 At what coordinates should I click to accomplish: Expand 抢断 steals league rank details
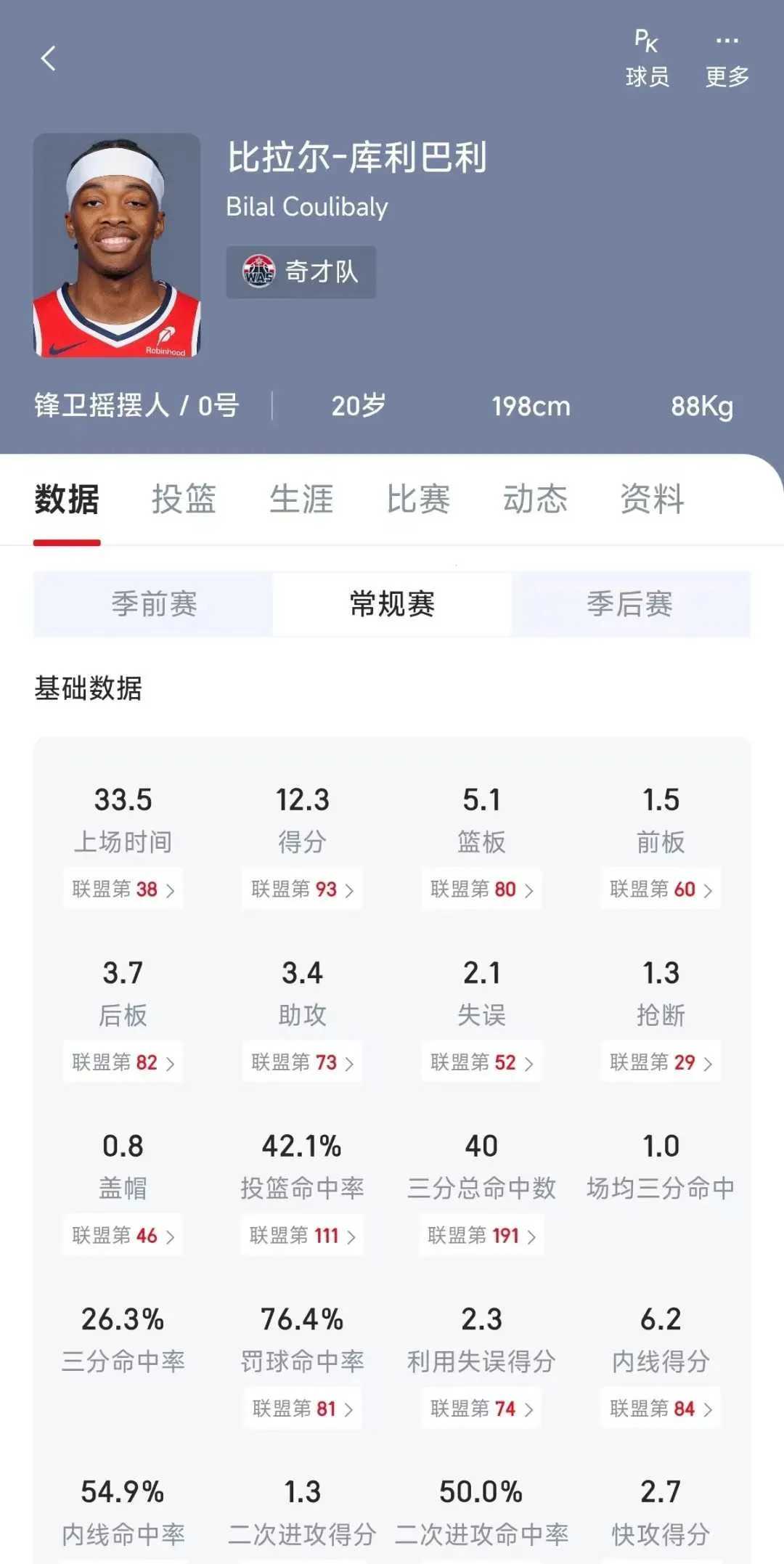pyautogui.click(x=659, y=1062)
